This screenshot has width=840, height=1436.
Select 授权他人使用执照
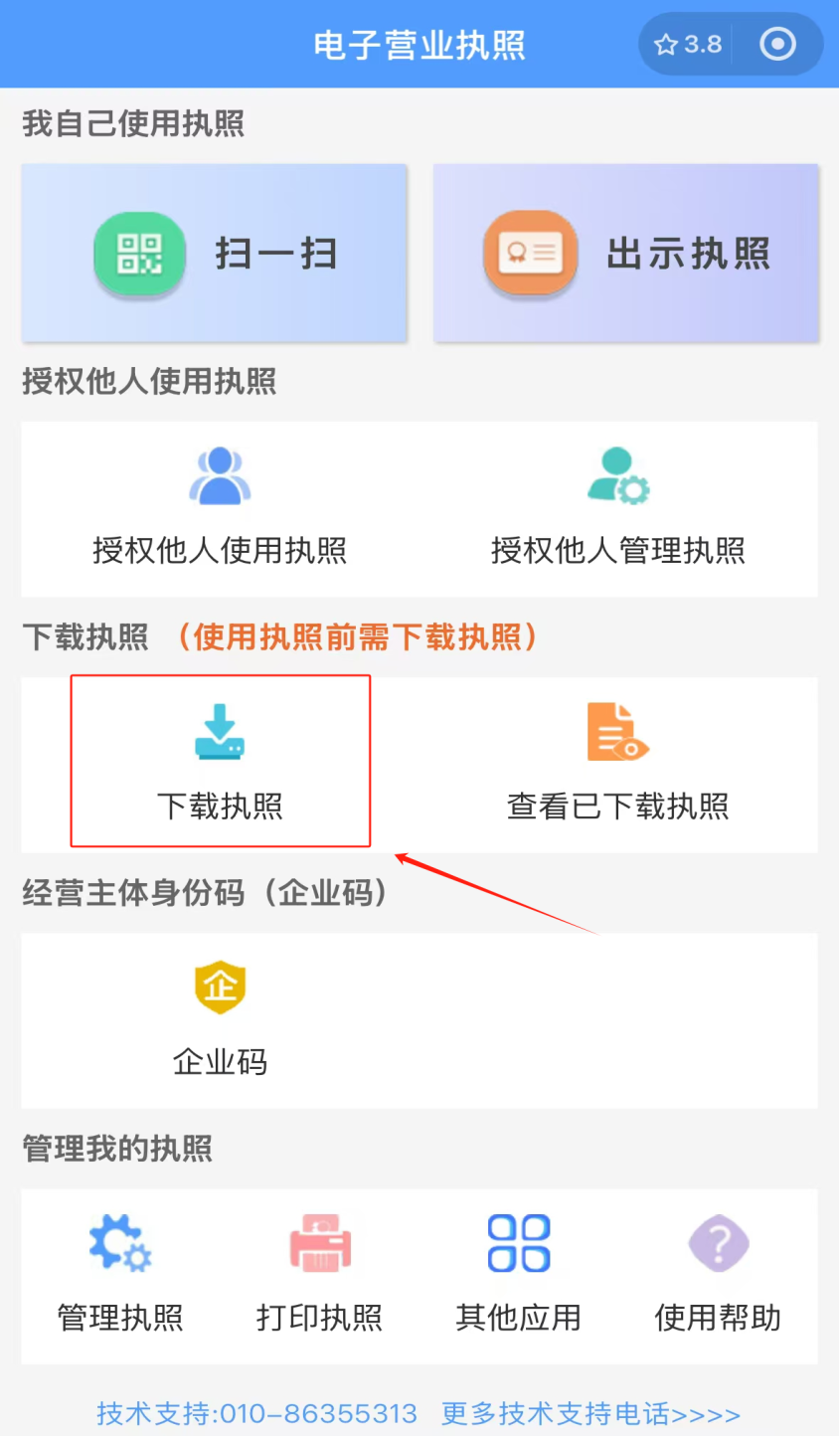220,508
